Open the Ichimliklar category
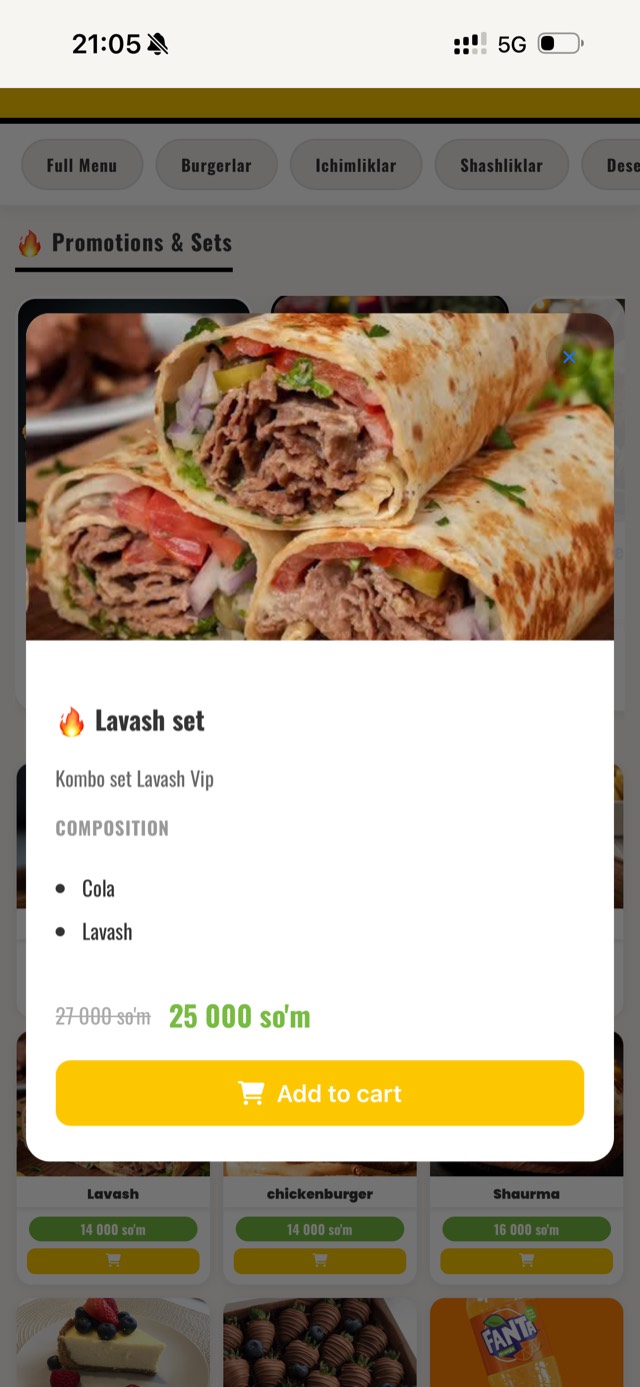640x1387 pixels. [x=356, y=165]
